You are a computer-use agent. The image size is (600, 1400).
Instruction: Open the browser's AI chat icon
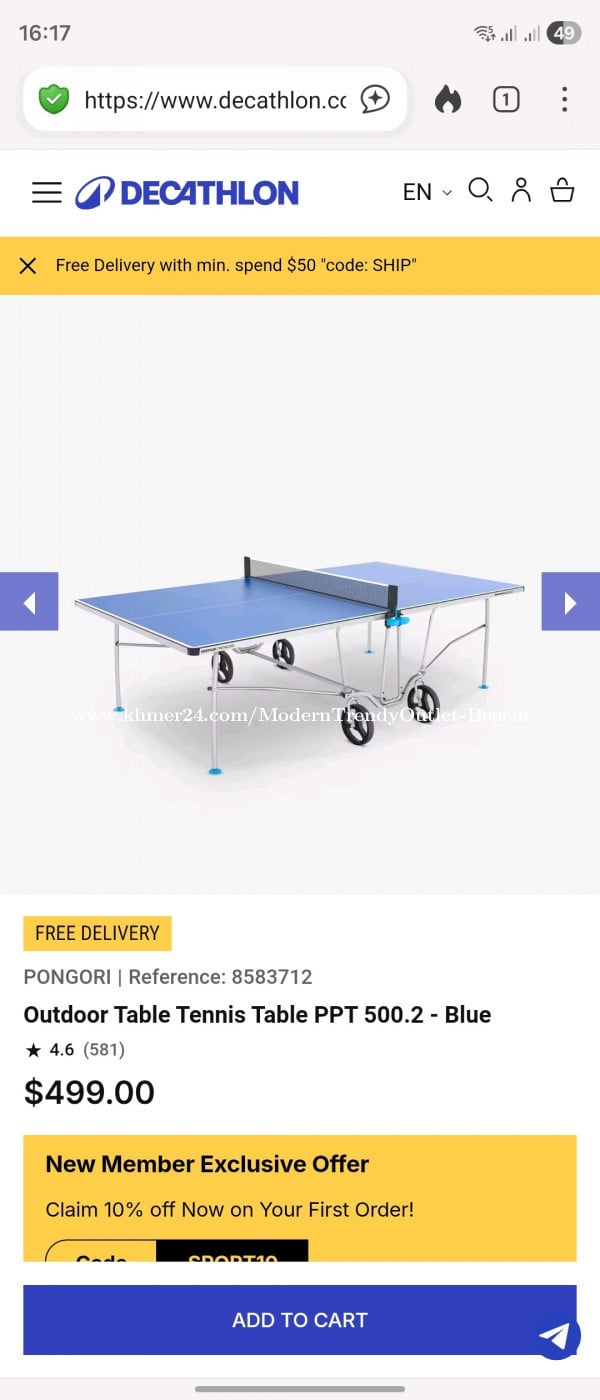point(375,99)
